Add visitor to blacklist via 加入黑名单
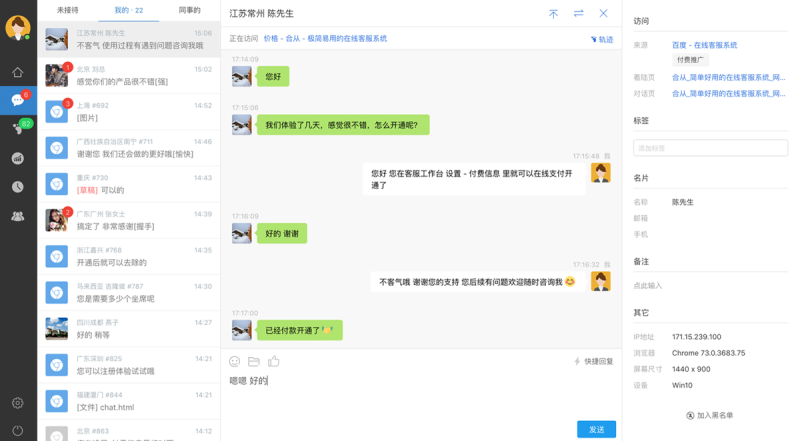This screenshot has height=441, width=800. click(710, 415)
